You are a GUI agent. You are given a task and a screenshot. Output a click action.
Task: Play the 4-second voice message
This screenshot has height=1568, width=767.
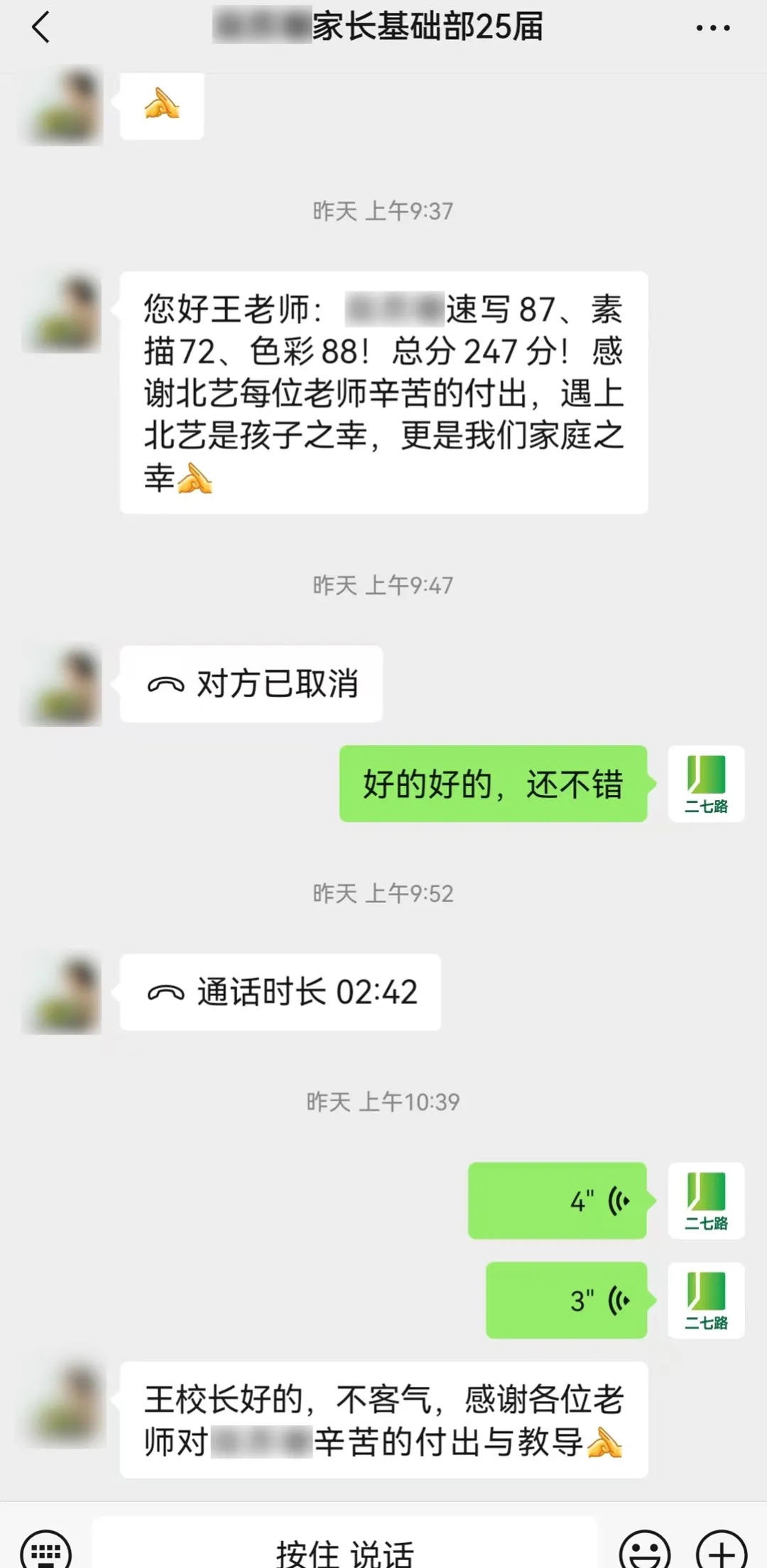coord(557,1201)
